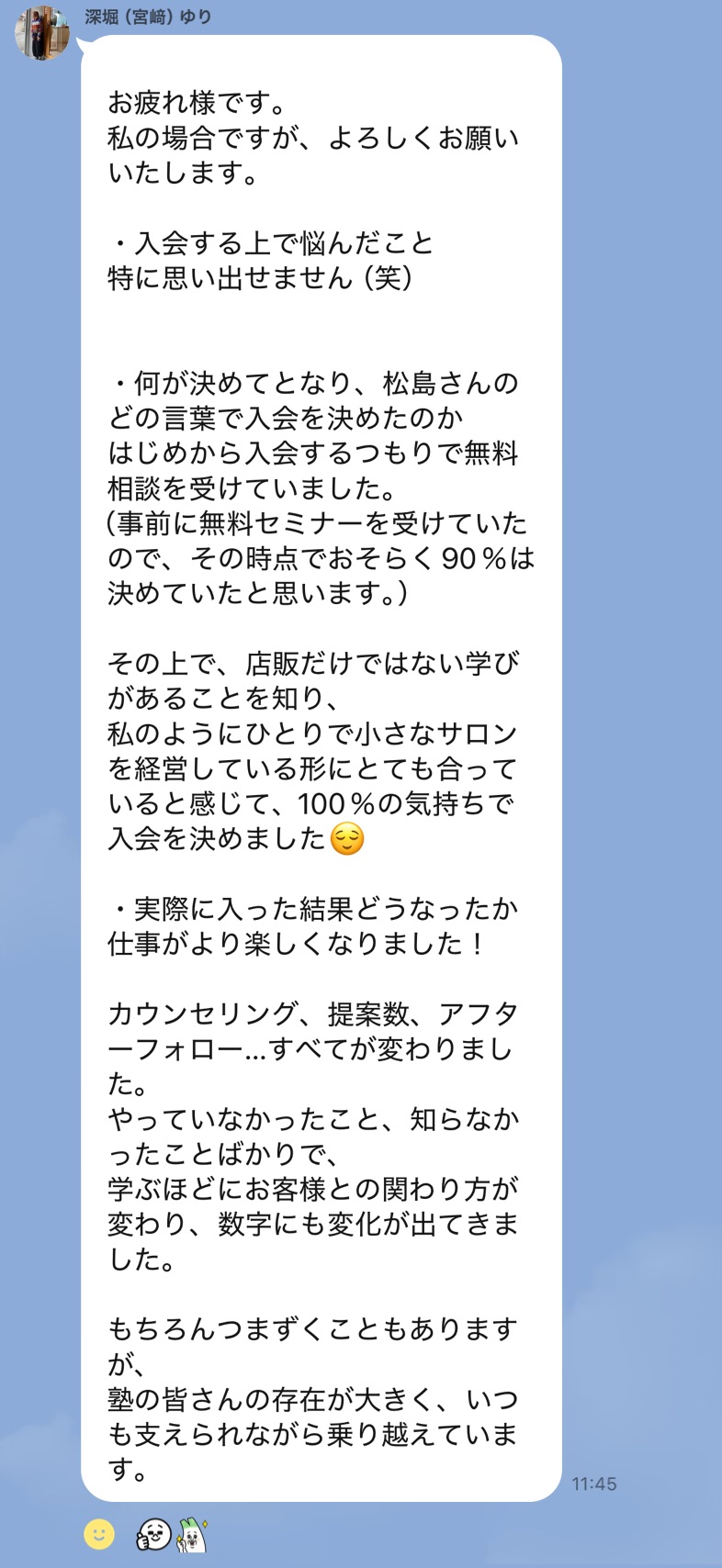722x1568 pixels.
Task: View who reacted with the thinking emoji
Action: tap(153, 1534)
